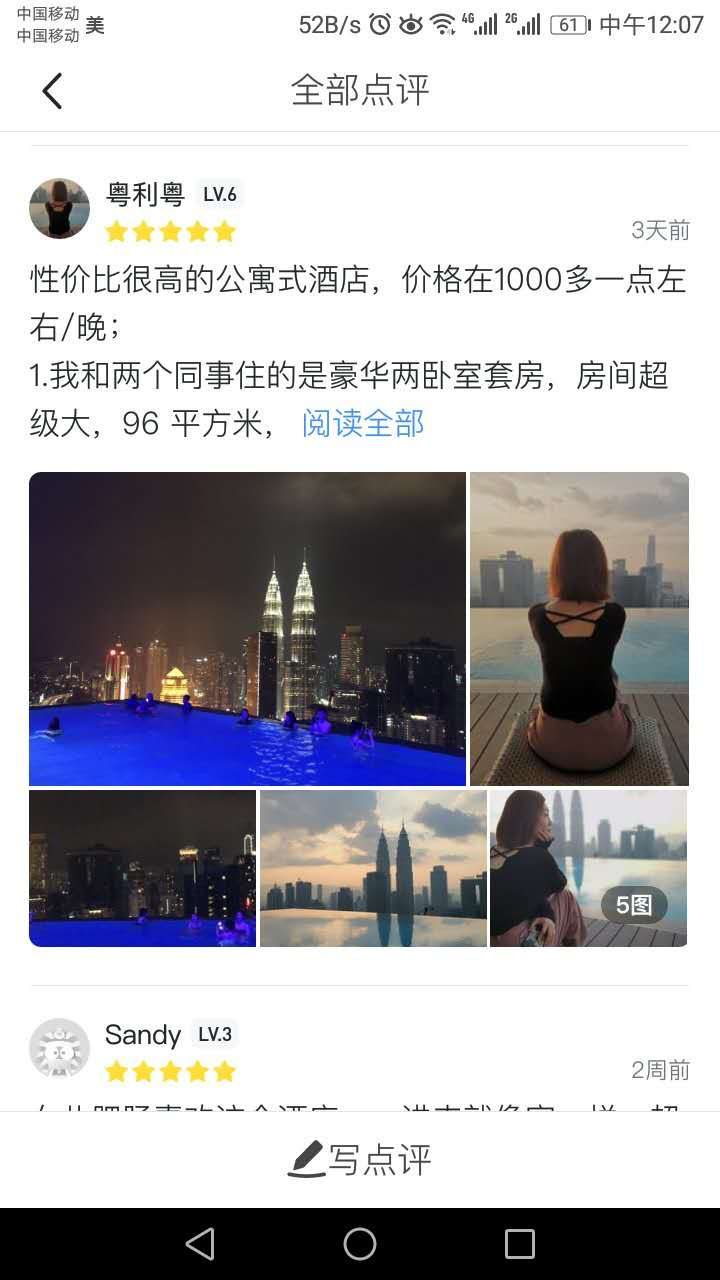
Task: Select the 全部点评 title tab
Action: (x=360, y=90)
